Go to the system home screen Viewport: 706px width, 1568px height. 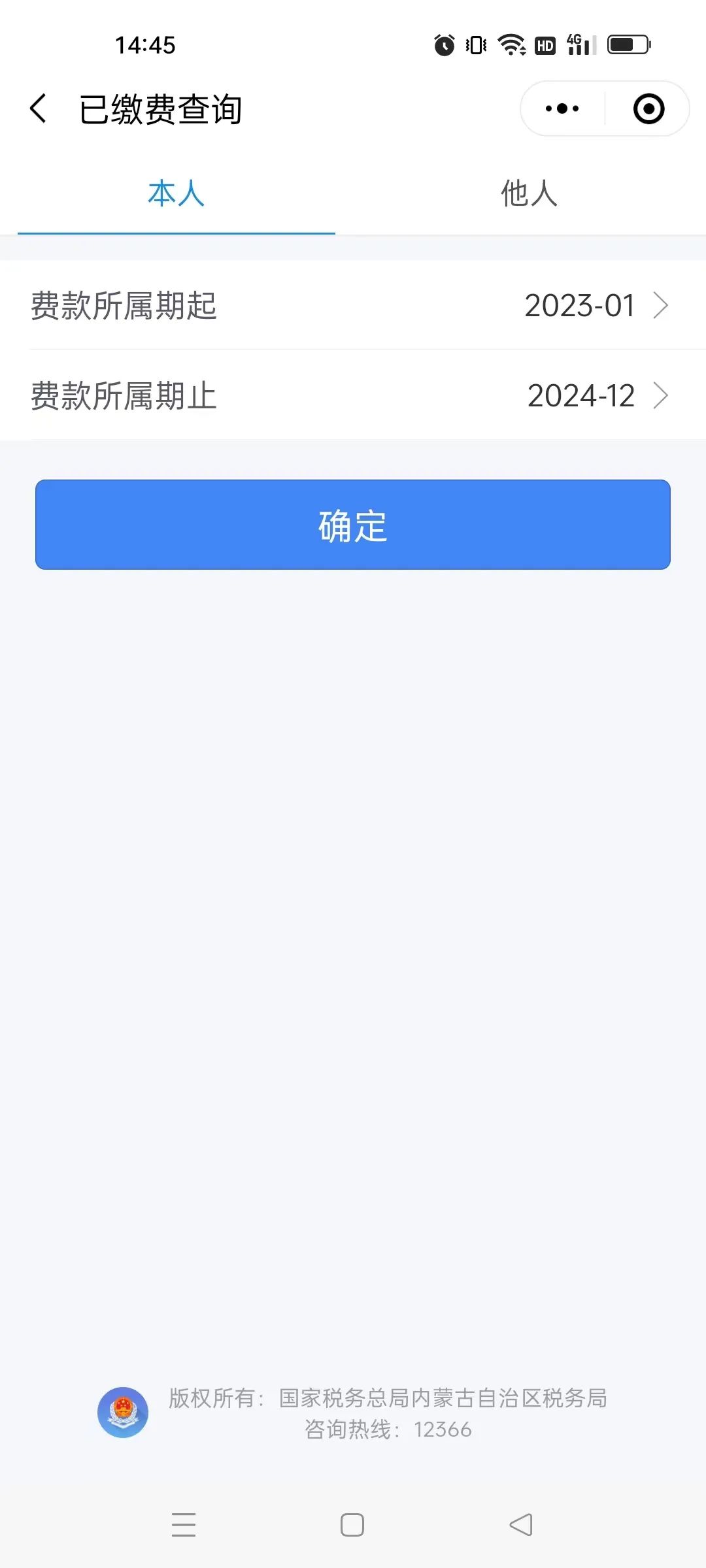point(352,1525)
